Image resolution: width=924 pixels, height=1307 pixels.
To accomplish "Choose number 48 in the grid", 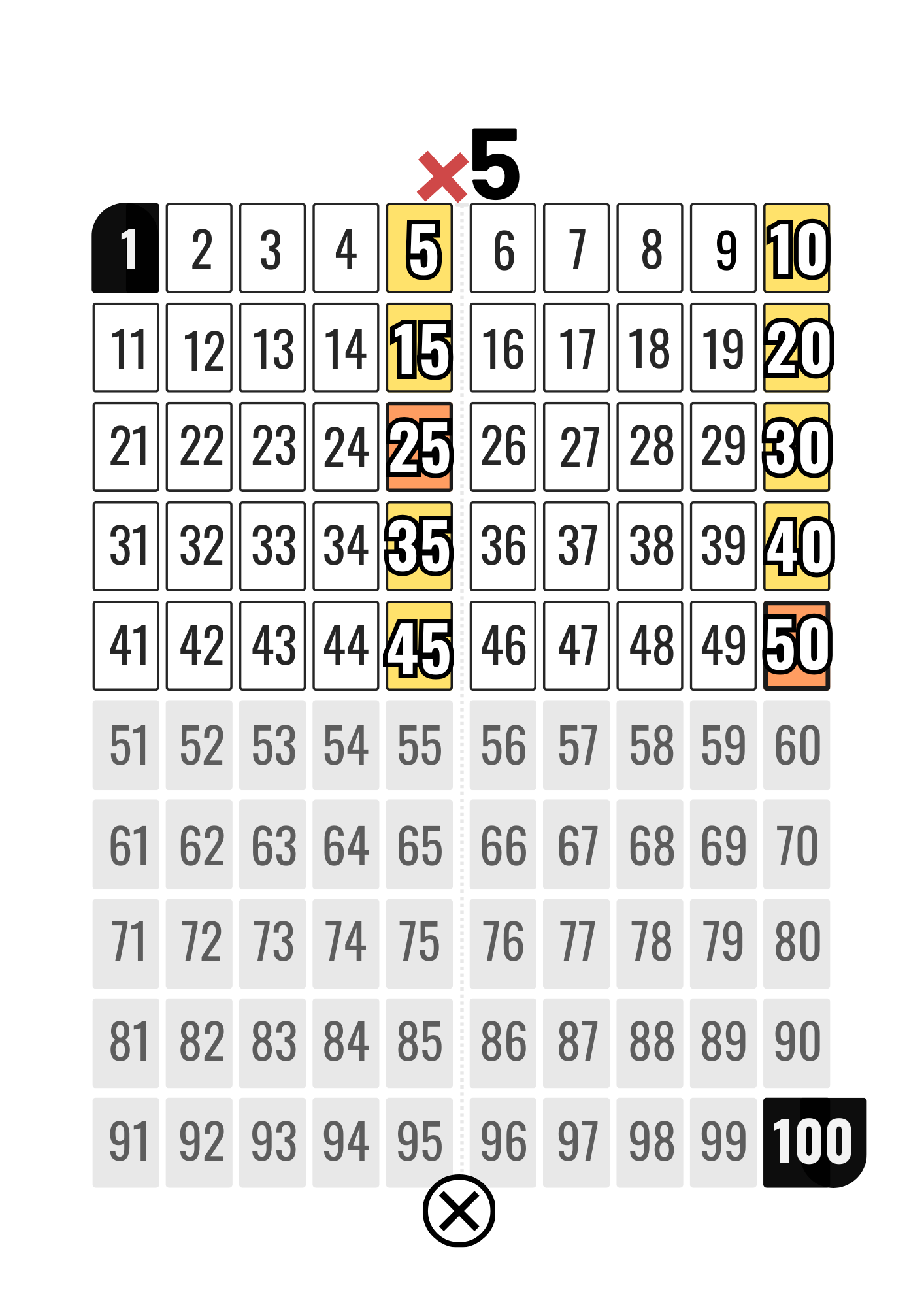I will click(650, 646).
